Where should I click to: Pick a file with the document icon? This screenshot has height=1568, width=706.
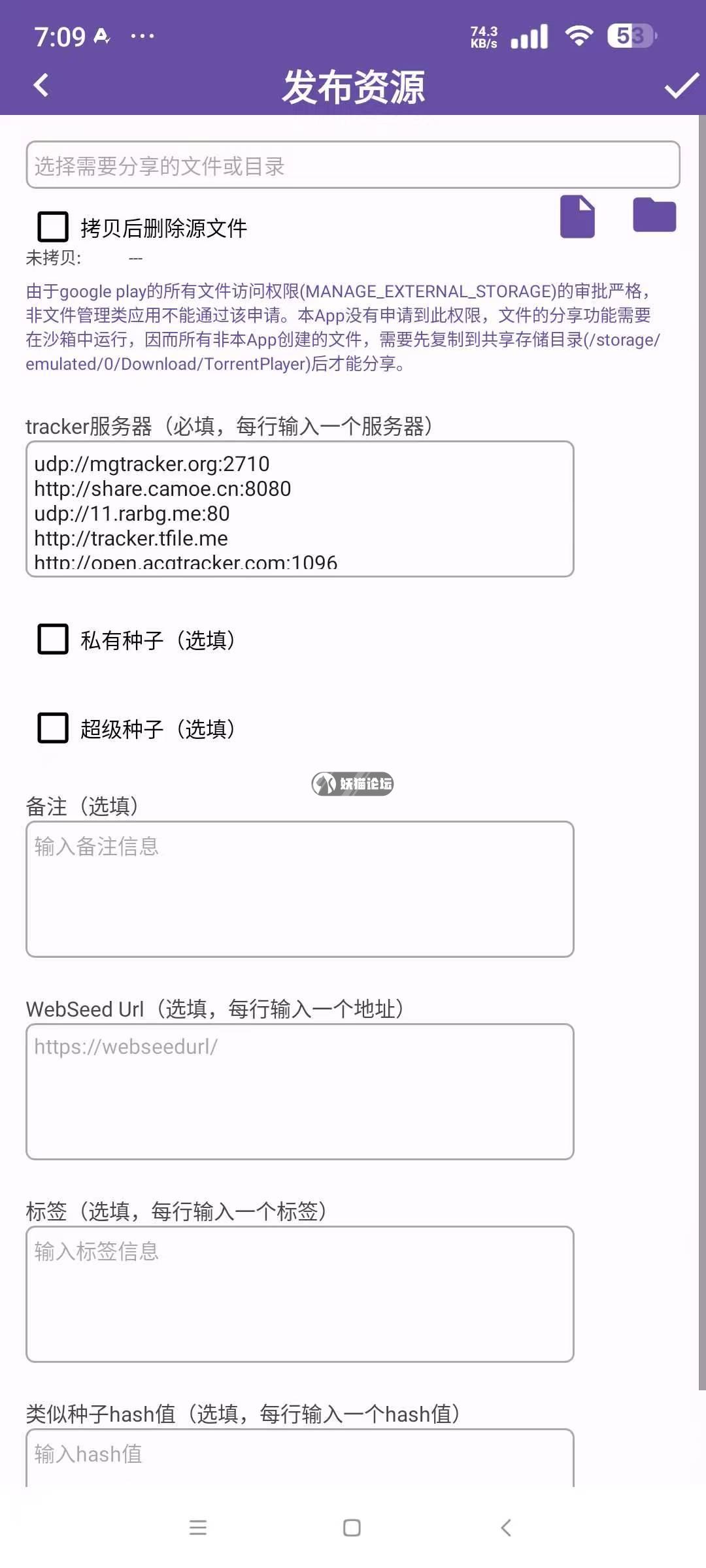[578, 216]
